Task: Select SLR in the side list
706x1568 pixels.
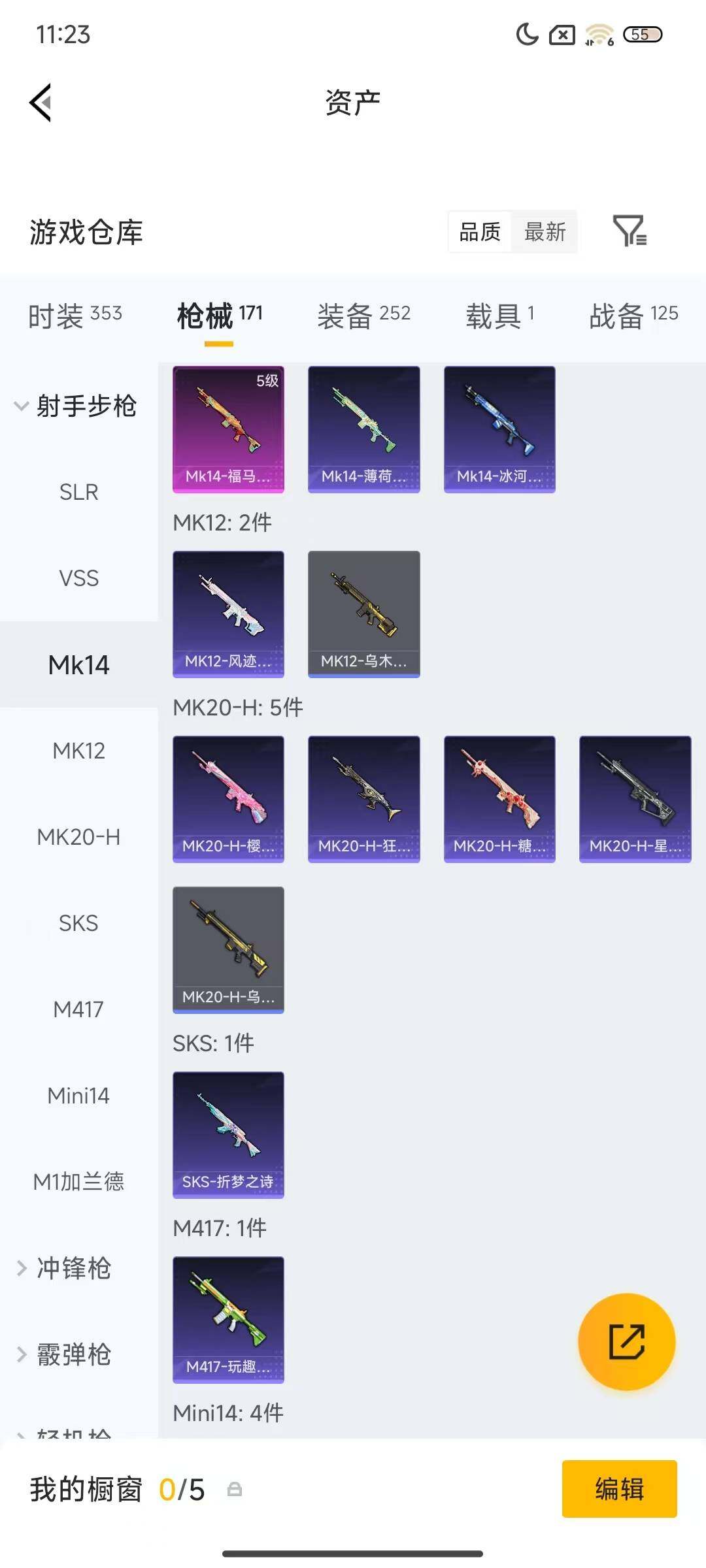Action: click(x=78, y=492)
